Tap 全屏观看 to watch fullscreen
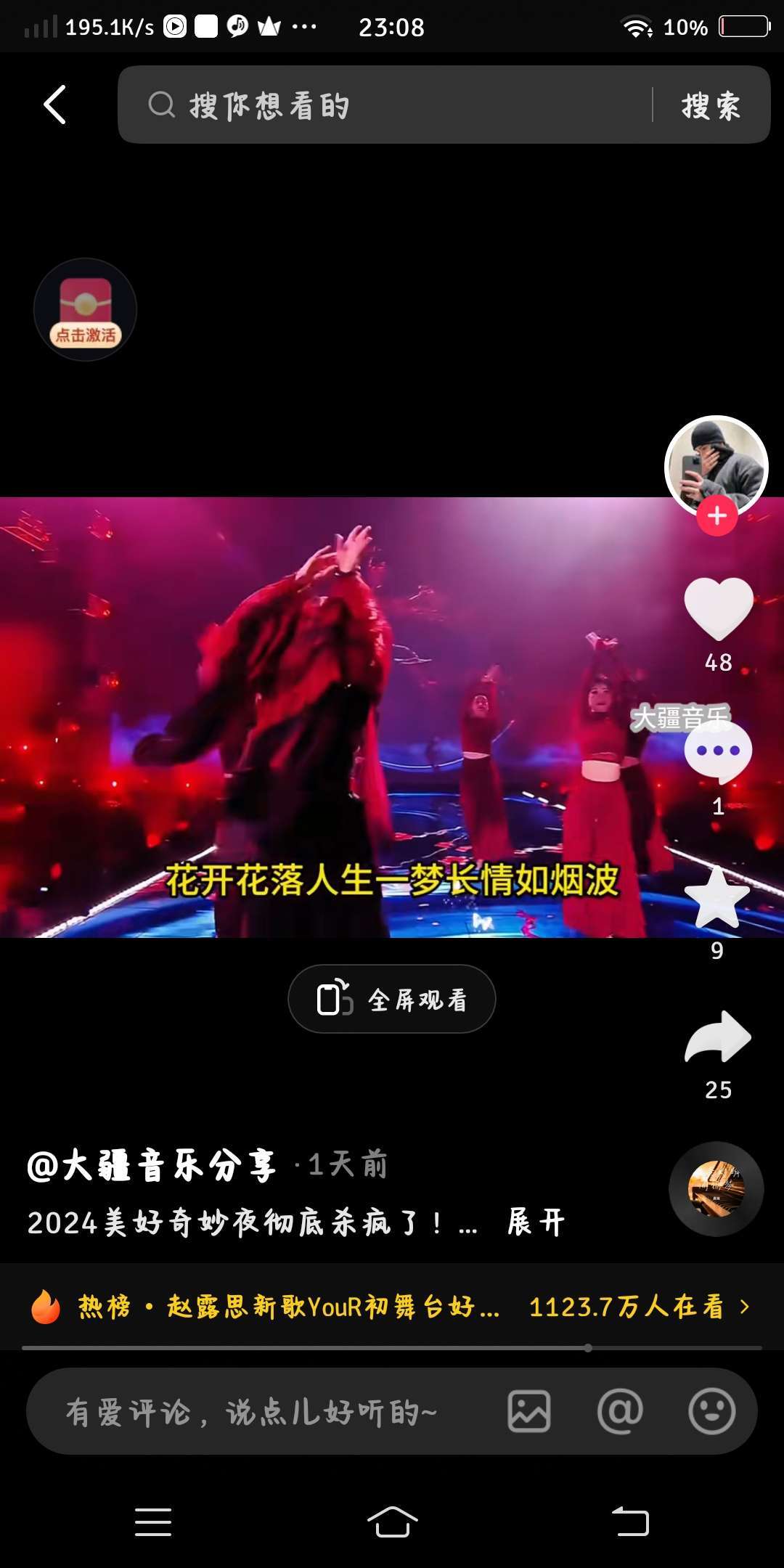The width and height of the screenshot is (784, 1568). click(392, 1000)
